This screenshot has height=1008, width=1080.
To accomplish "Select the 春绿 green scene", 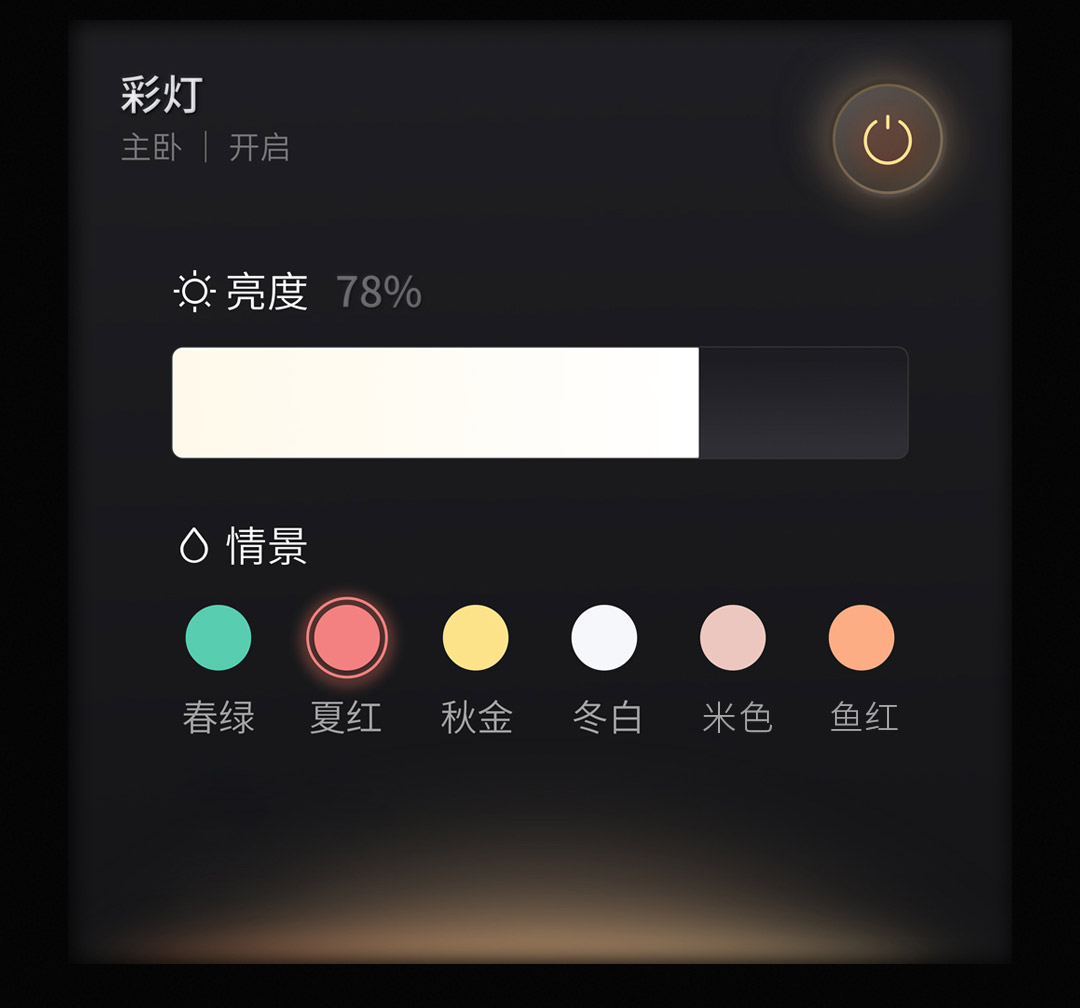I will pos(218,638).
